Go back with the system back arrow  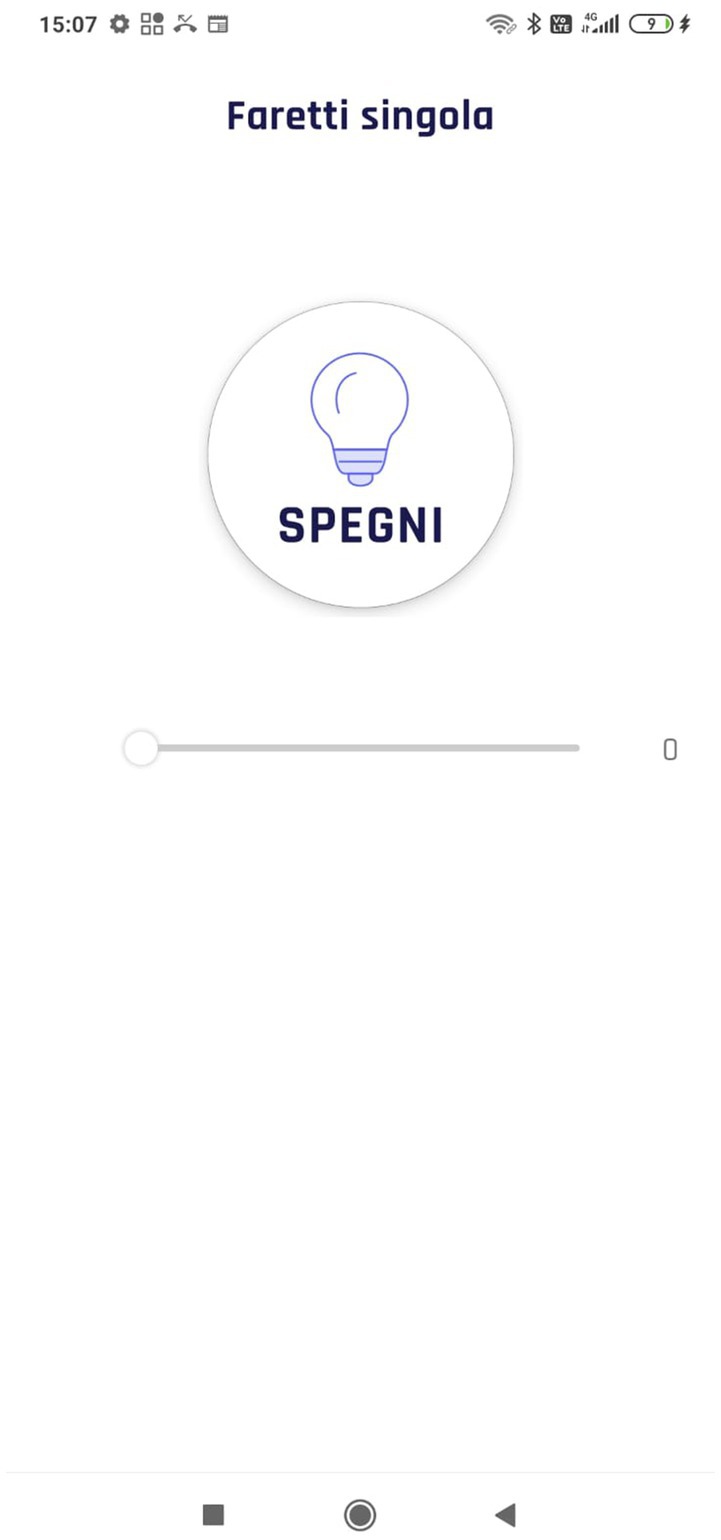coord(506,1514)
